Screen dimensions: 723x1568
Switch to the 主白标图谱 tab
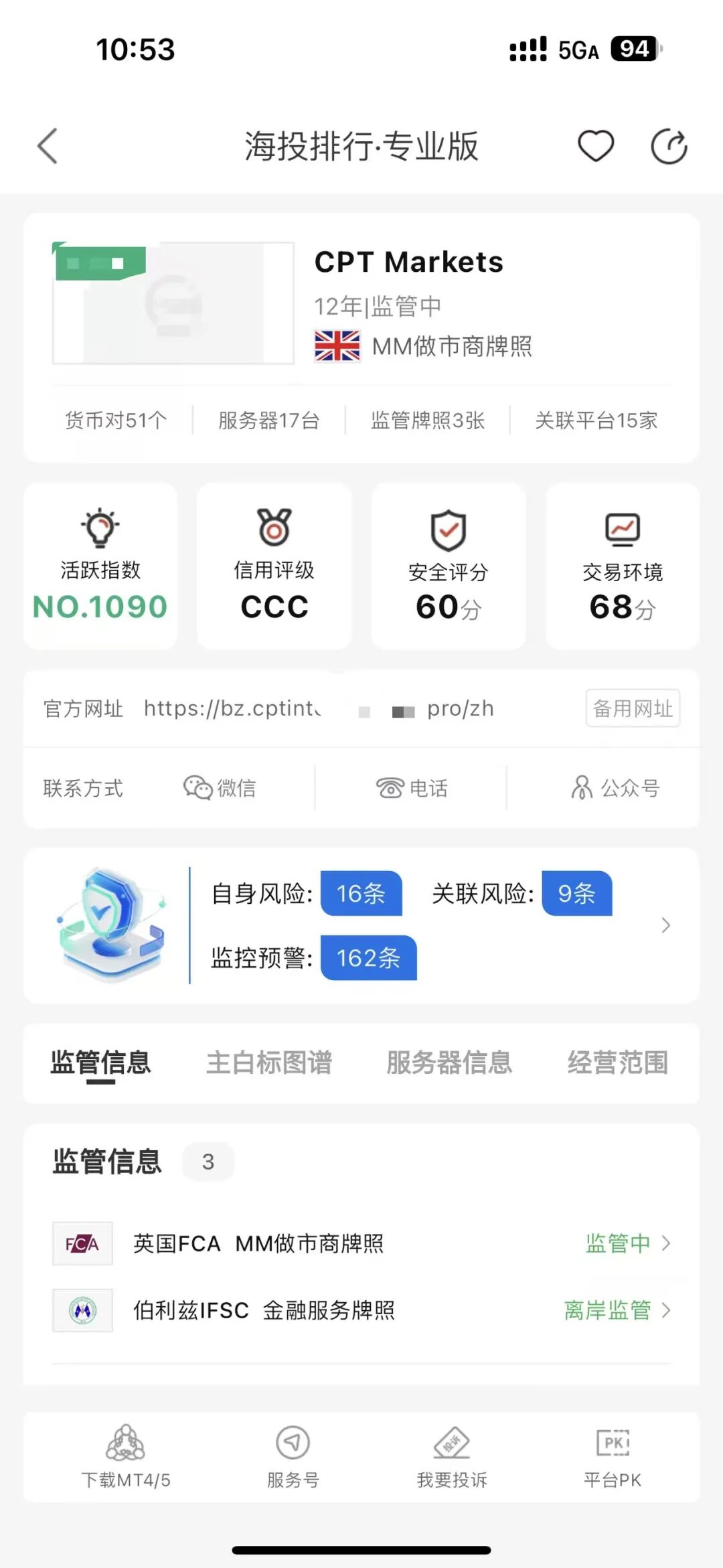pyautogui.click(x=271, y=1063)
